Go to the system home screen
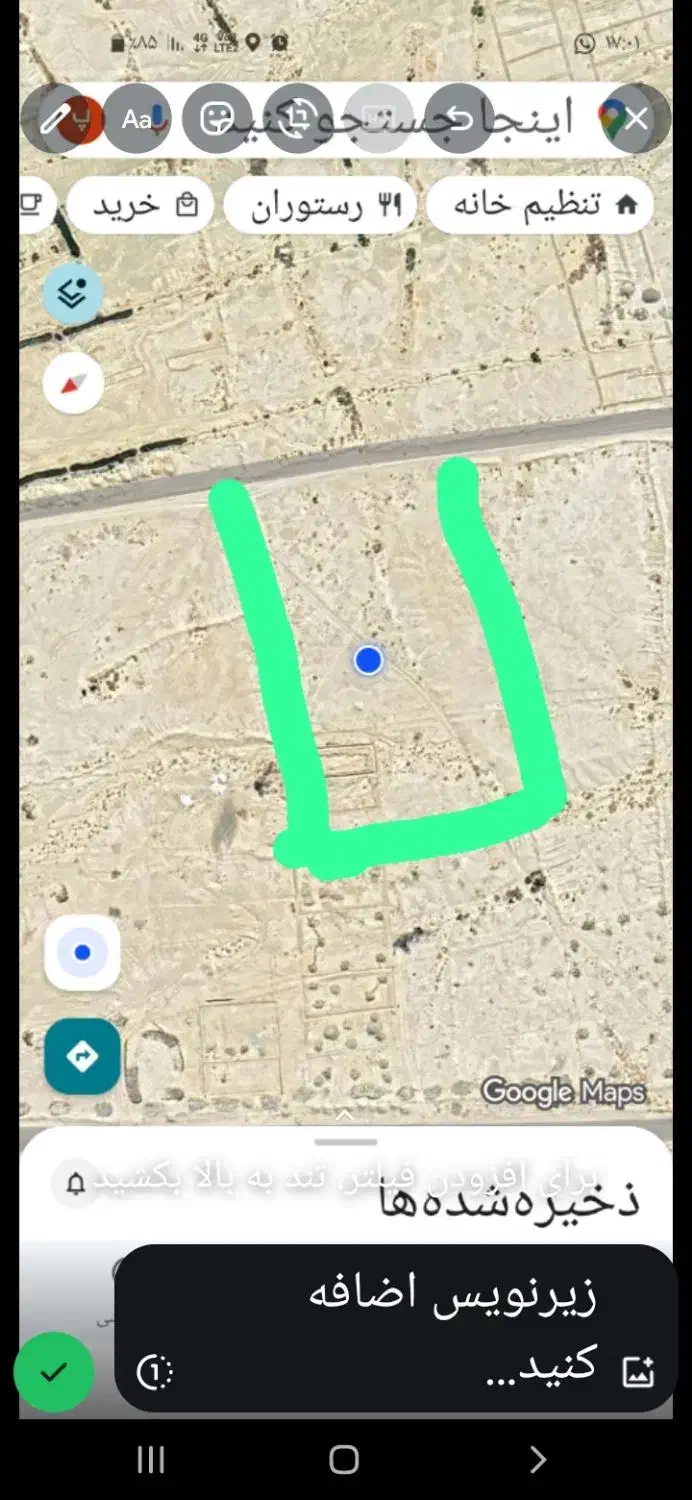Screen dimensions: 692x1500 pyautogui.click(x=344, y=1460)
